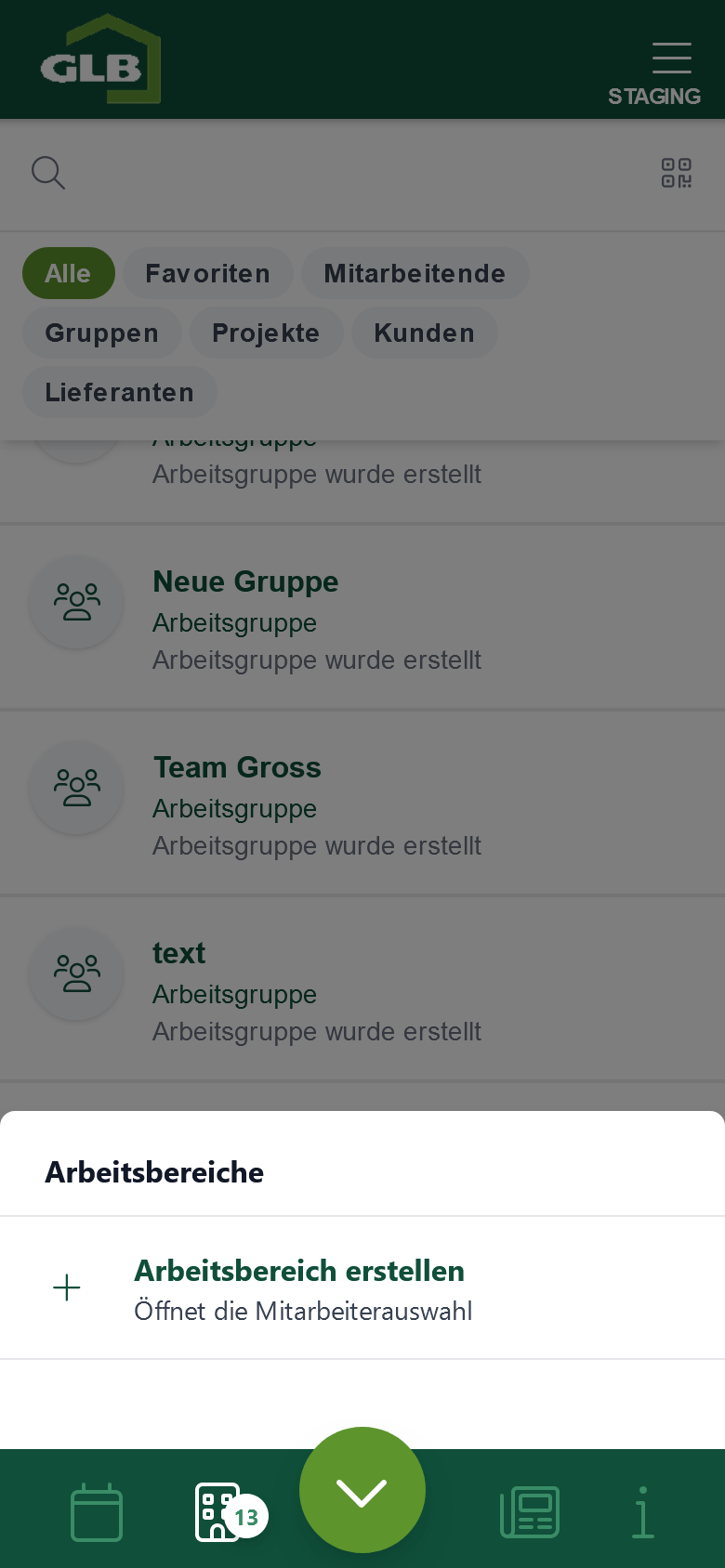Activate the Lieferanten filter
The width and height of the screenshot is (725, 1568).
point(119,392)
